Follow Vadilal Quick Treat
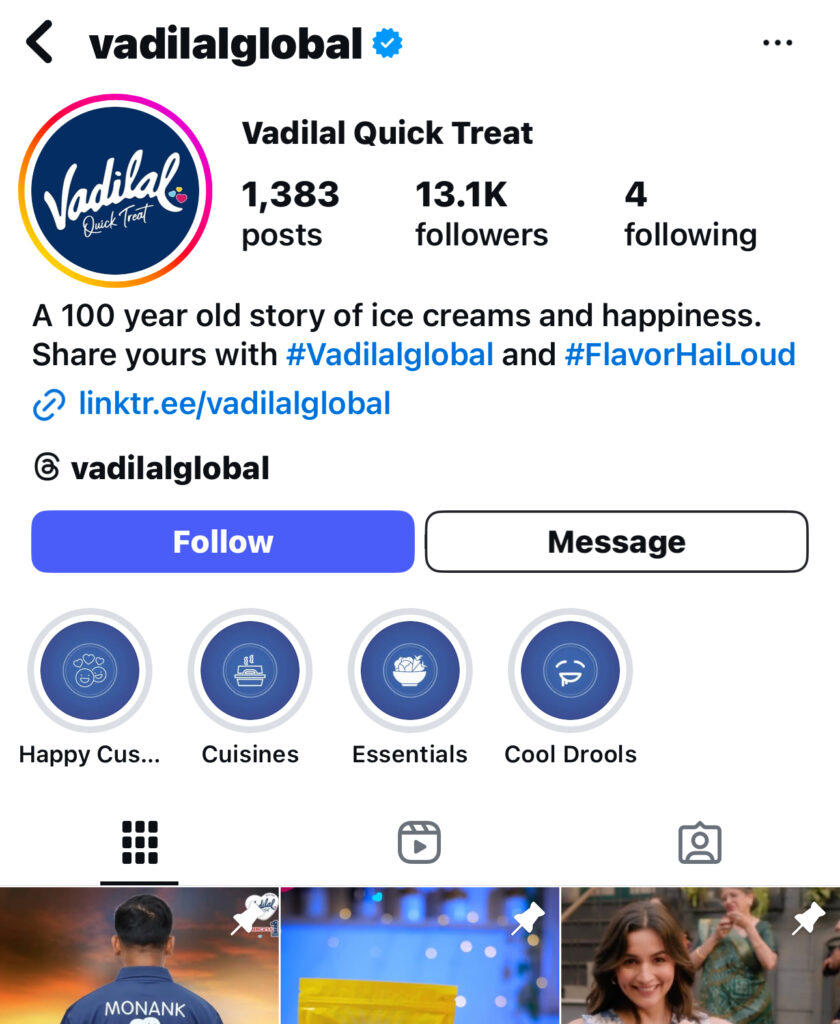840x1024 pixels. pos(222,542)
